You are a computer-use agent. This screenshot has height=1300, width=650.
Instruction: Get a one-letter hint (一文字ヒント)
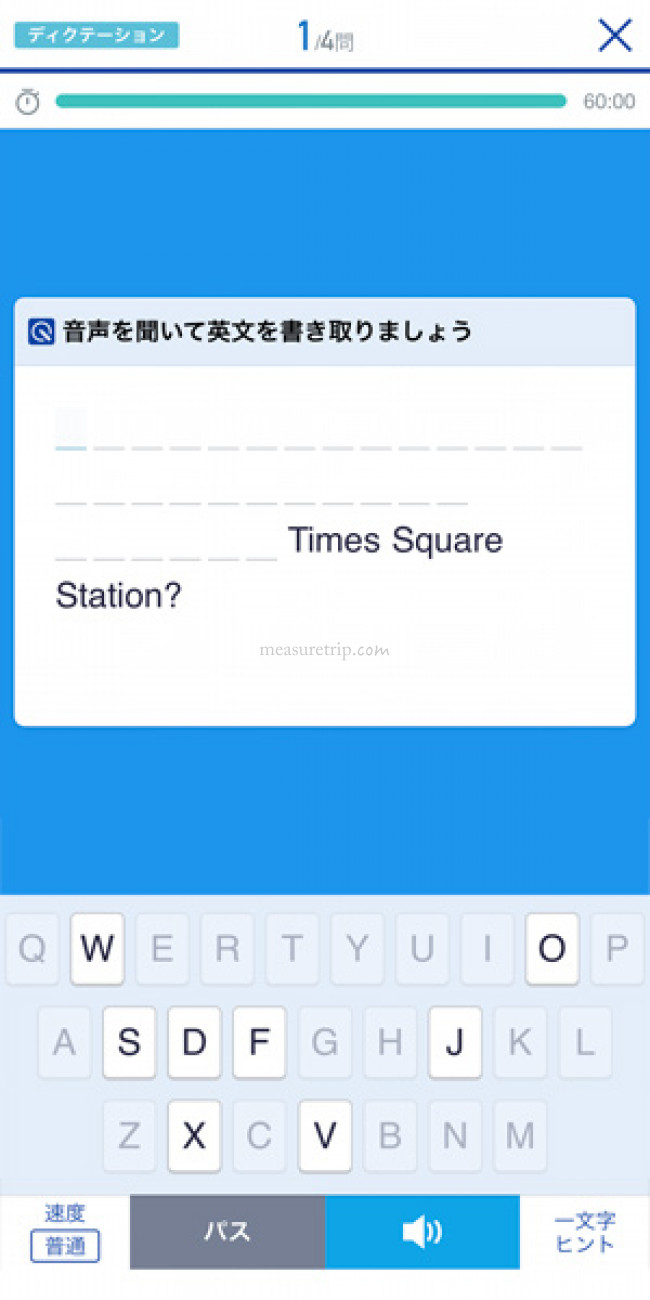pos(585,1232)
